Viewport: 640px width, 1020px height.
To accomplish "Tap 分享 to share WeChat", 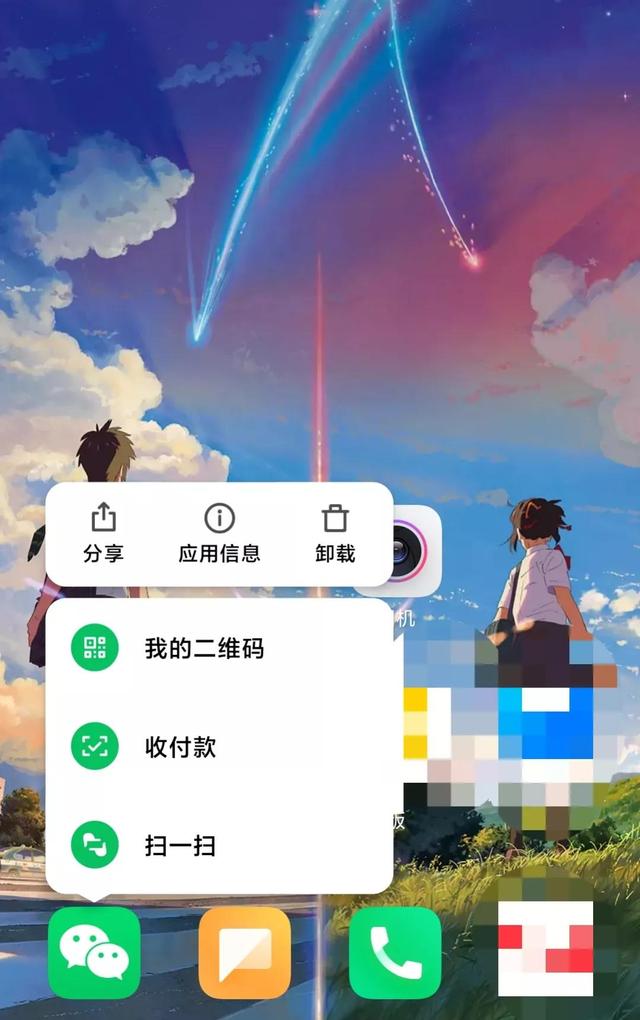I will click(103, 533).
